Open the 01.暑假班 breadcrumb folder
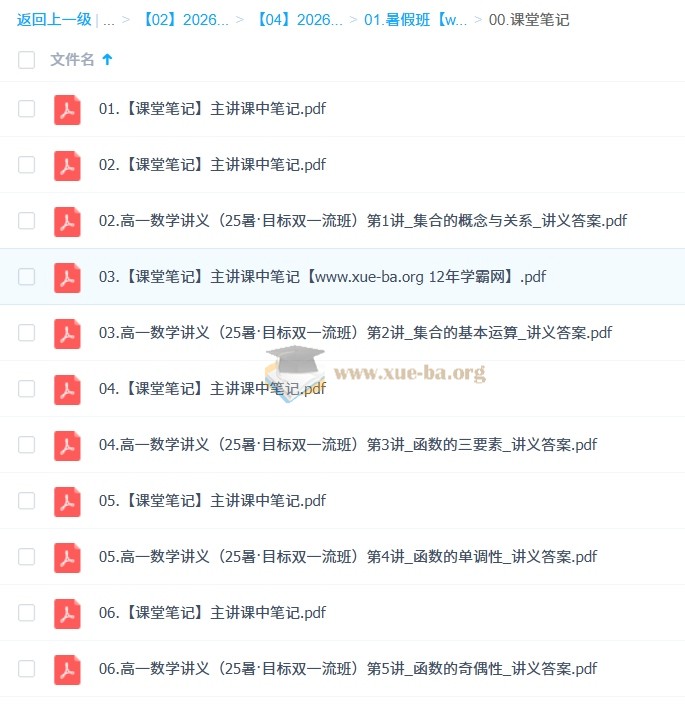This screenshot has height=704, width=685. (415, 19)
